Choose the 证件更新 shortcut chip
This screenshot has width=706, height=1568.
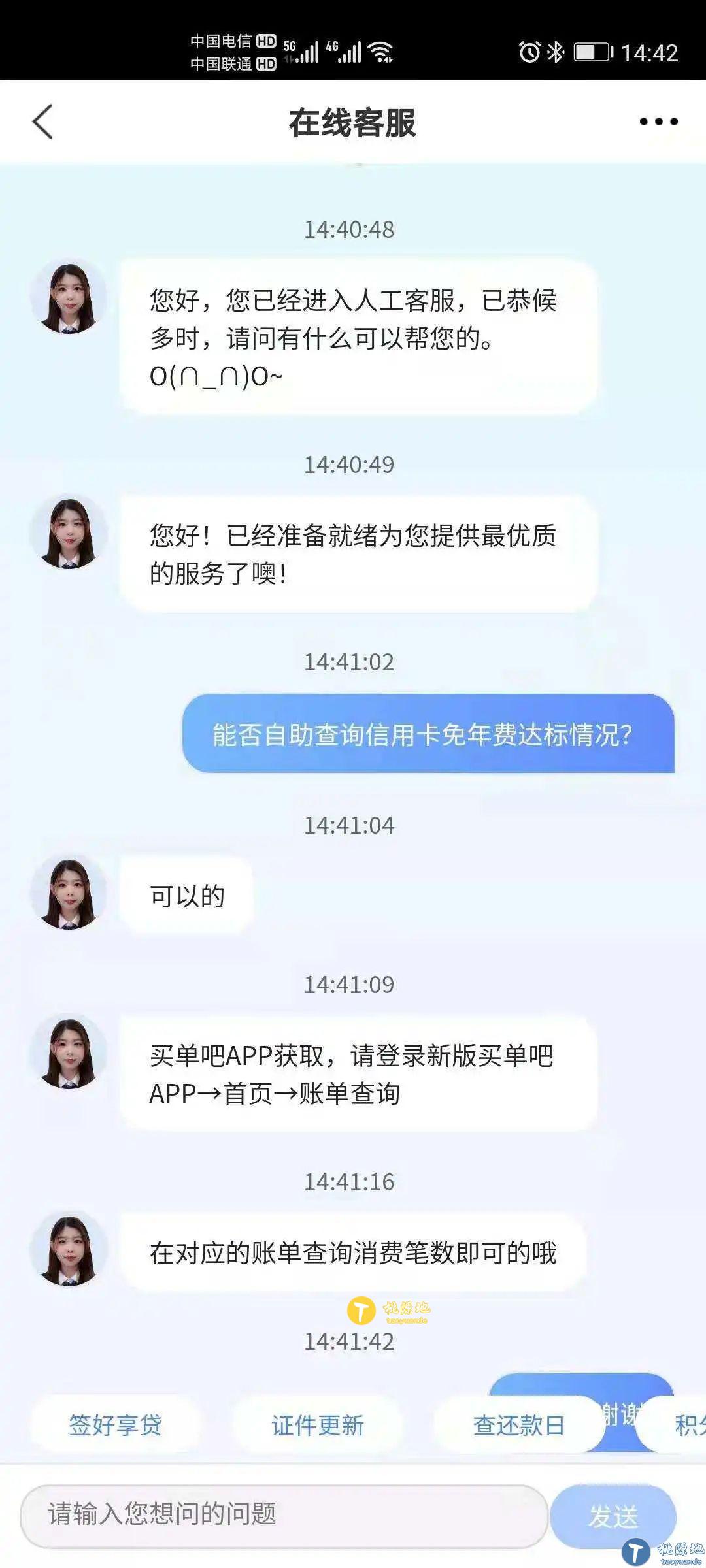[x=318, y=1425]
